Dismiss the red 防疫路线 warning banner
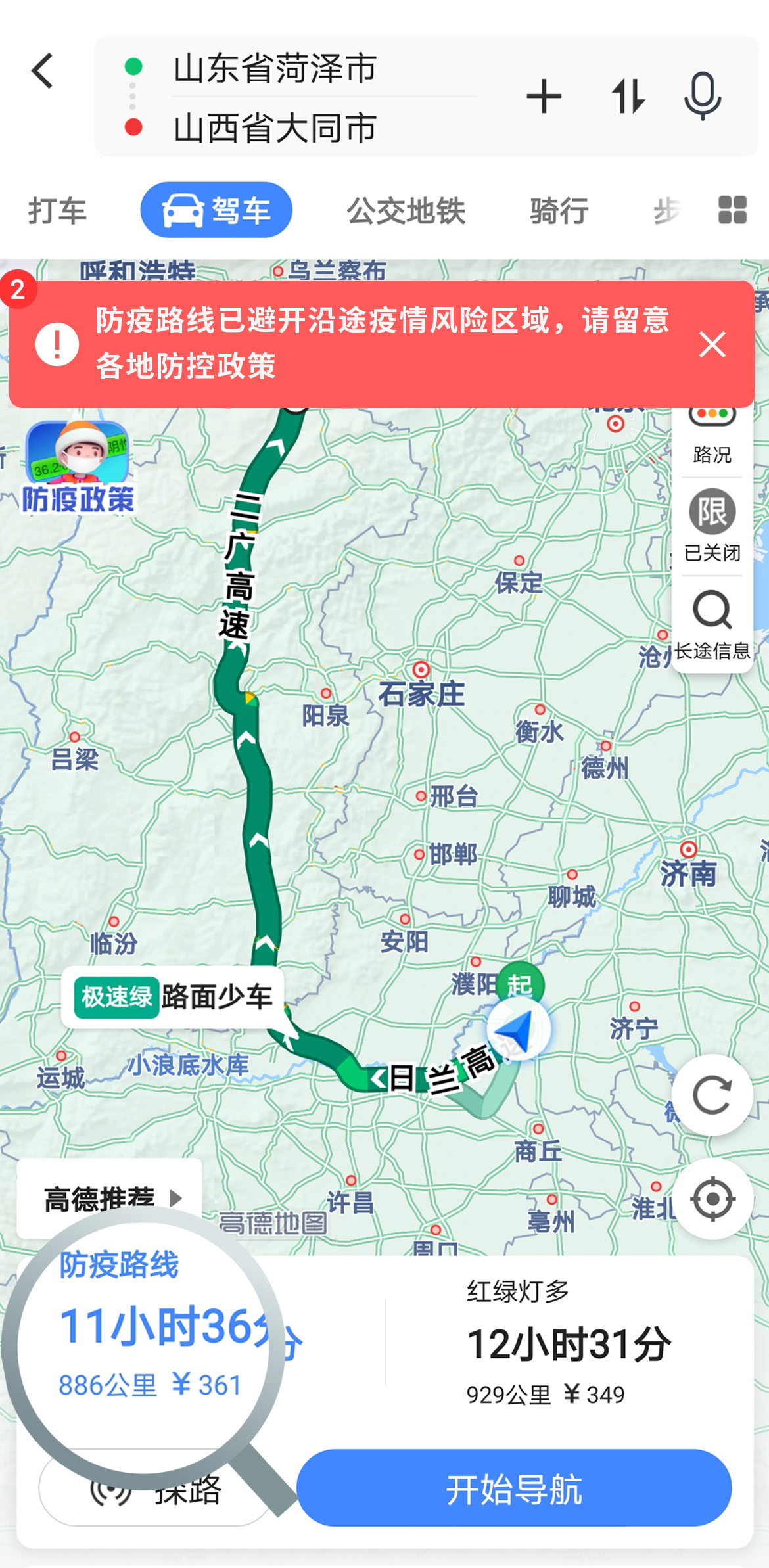The height and width of the screenshot is (1568, 769). pyautogui.click(x=712, y=344)
